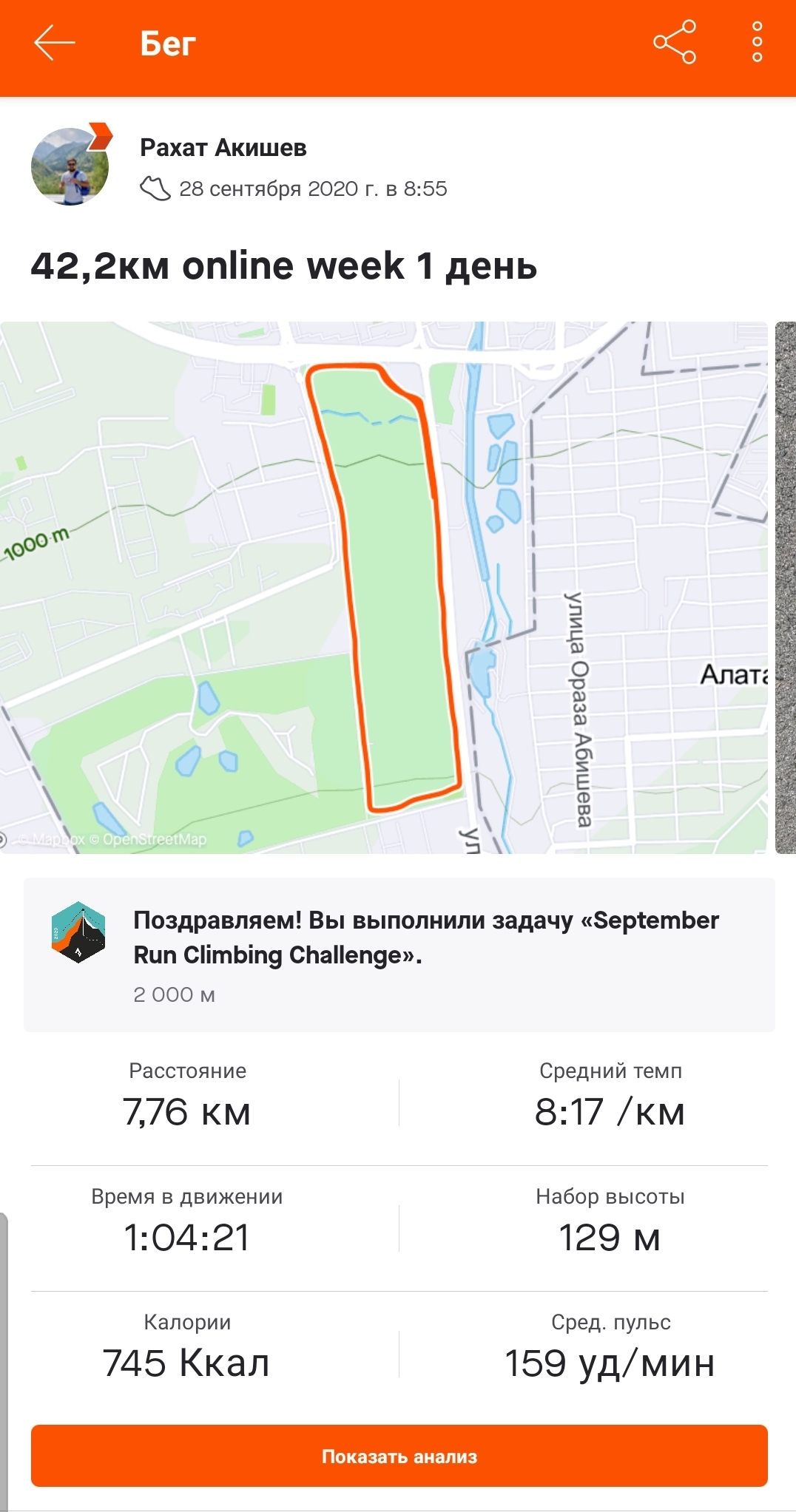Open Рахат Акишев's profile picture
The image size is (796, 1512).
click(70, 166)
